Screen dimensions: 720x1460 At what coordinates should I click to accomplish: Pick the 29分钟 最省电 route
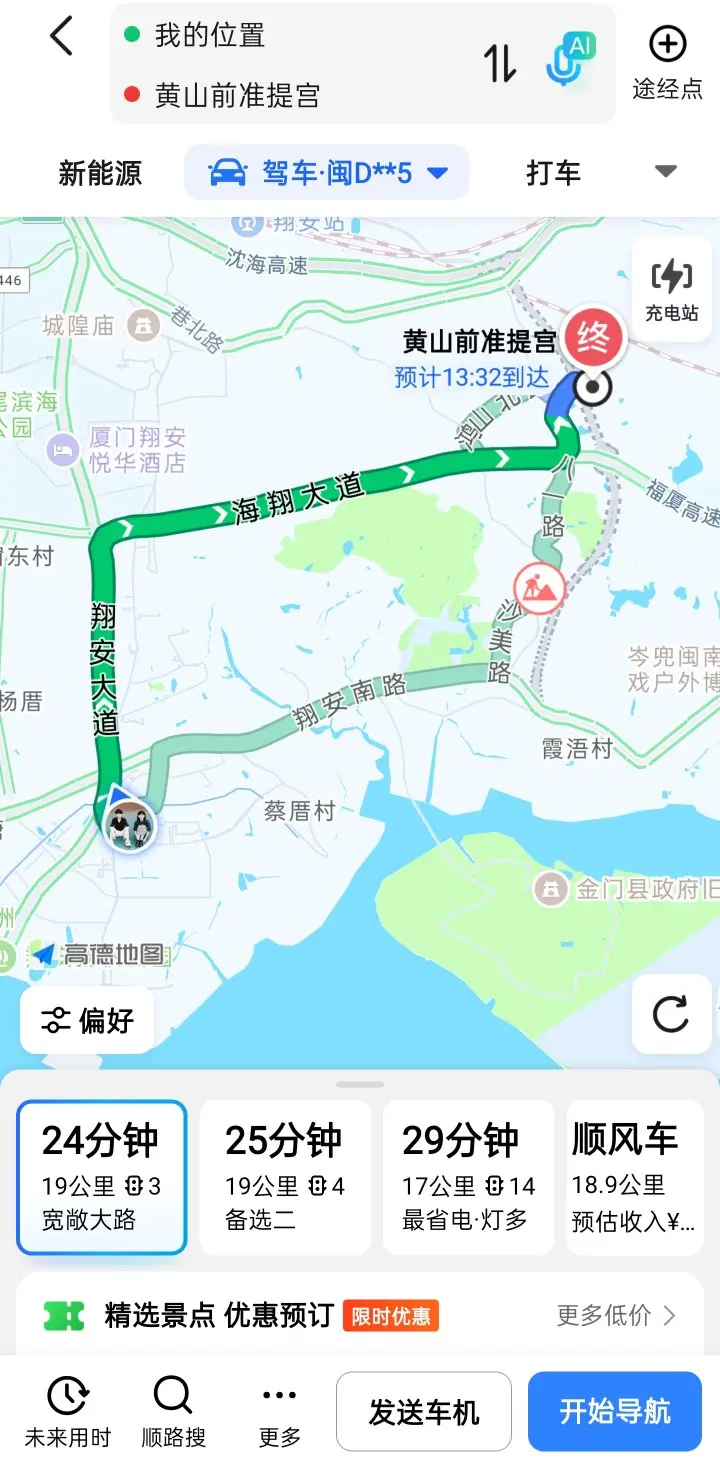click(x=468, y=1177)
